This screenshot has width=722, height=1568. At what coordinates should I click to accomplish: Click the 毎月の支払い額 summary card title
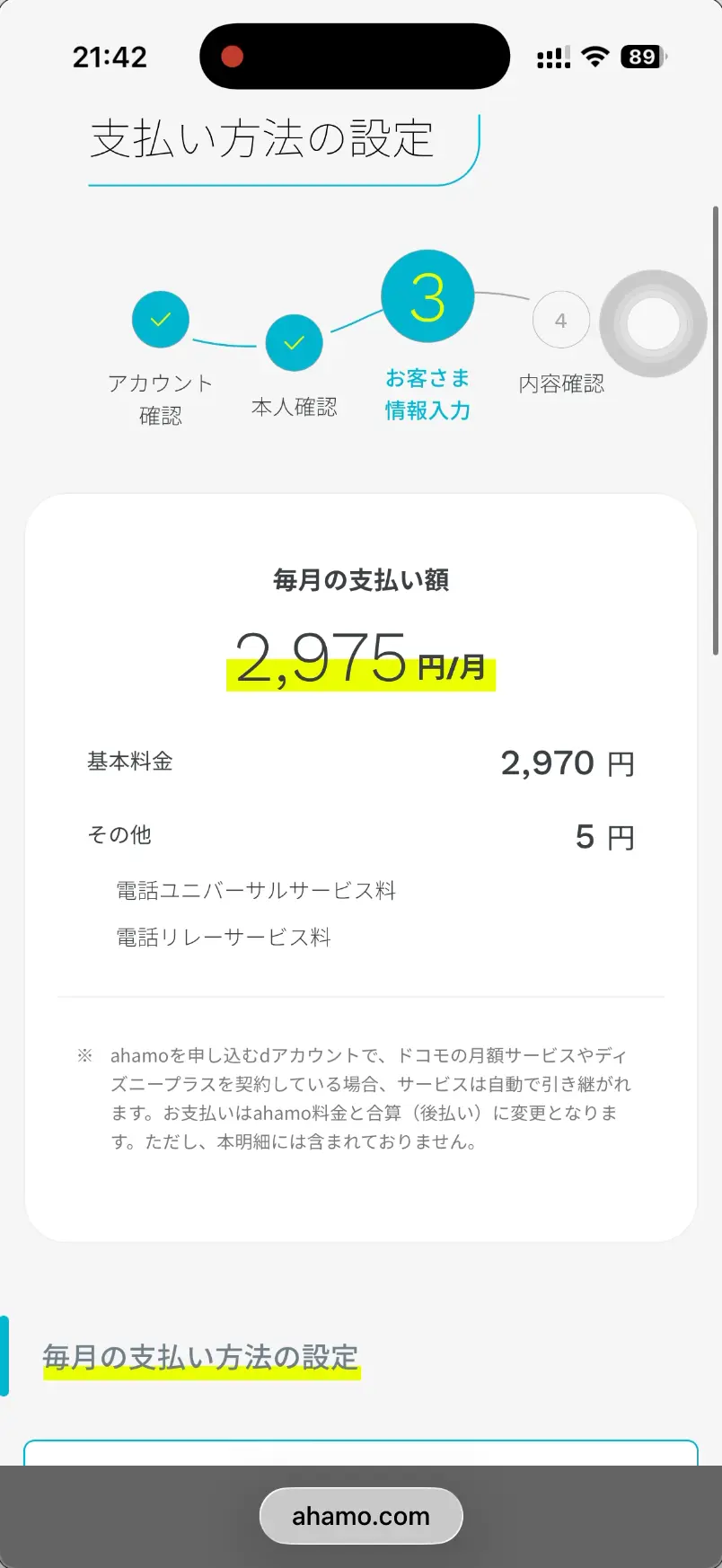coord(360,580)
